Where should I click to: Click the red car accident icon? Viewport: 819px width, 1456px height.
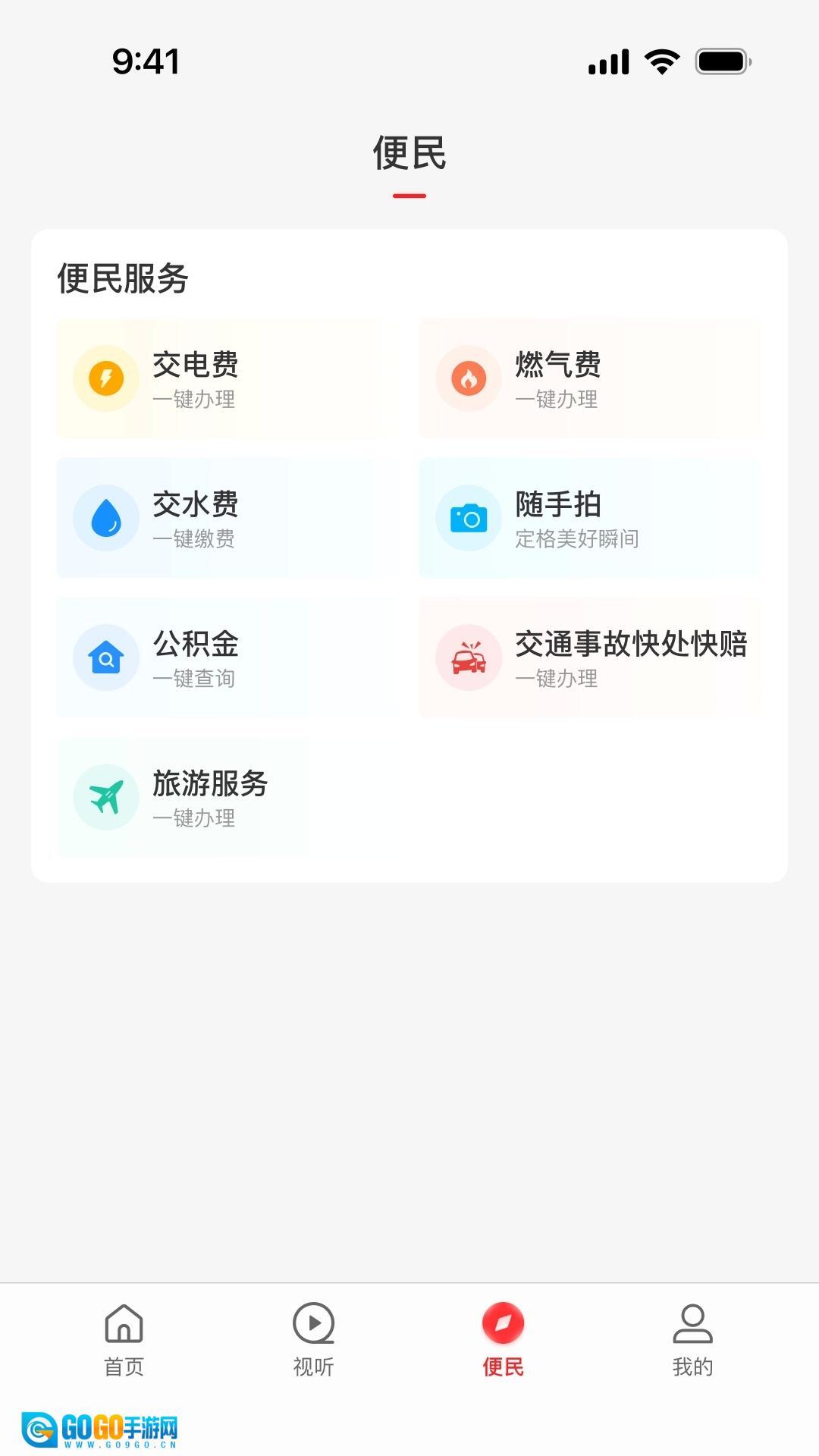pos(469,658)
